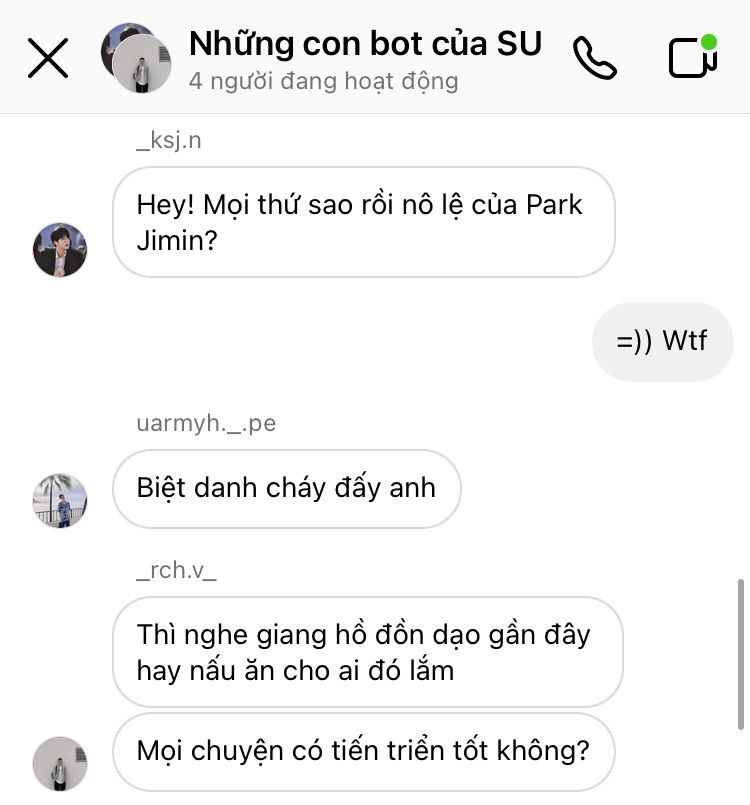
Task: Open group details for Những con bot của SU
Action: point(365,45)
